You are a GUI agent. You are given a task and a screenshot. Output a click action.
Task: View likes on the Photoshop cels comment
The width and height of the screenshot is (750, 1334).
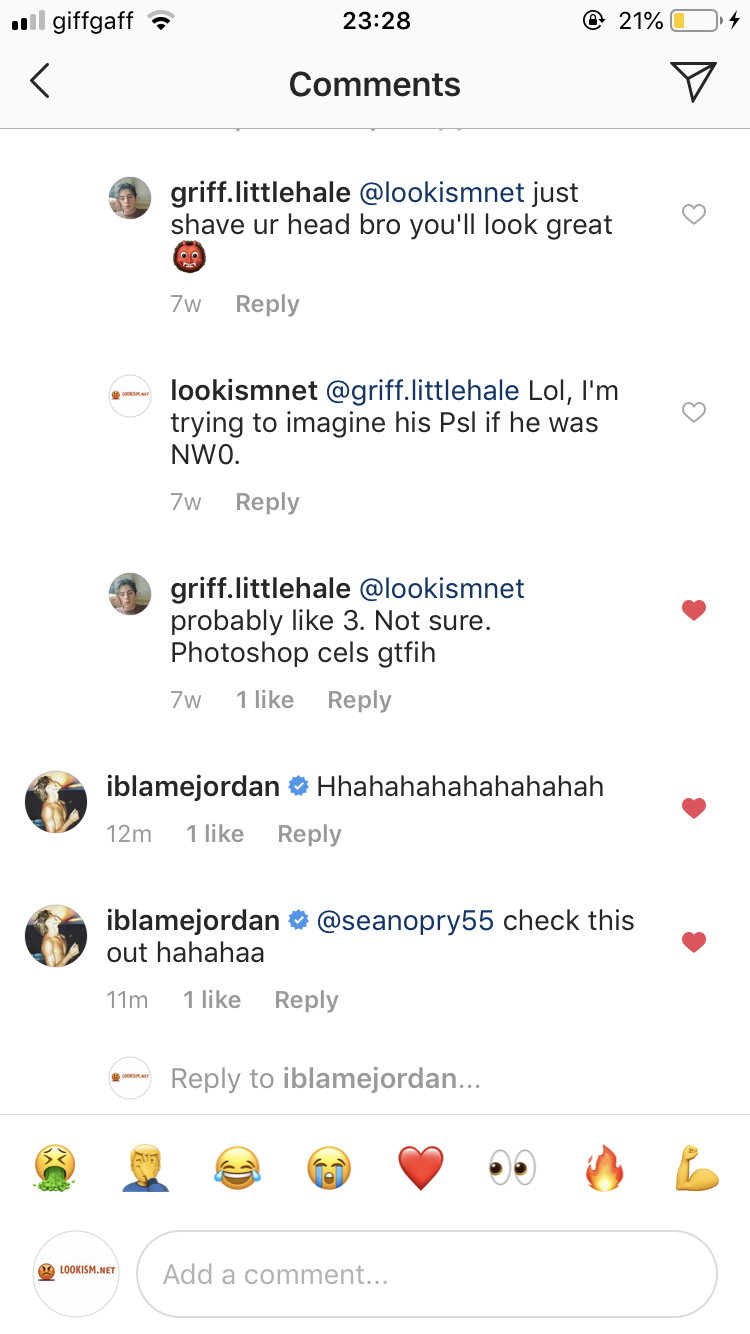pos(265,700)
